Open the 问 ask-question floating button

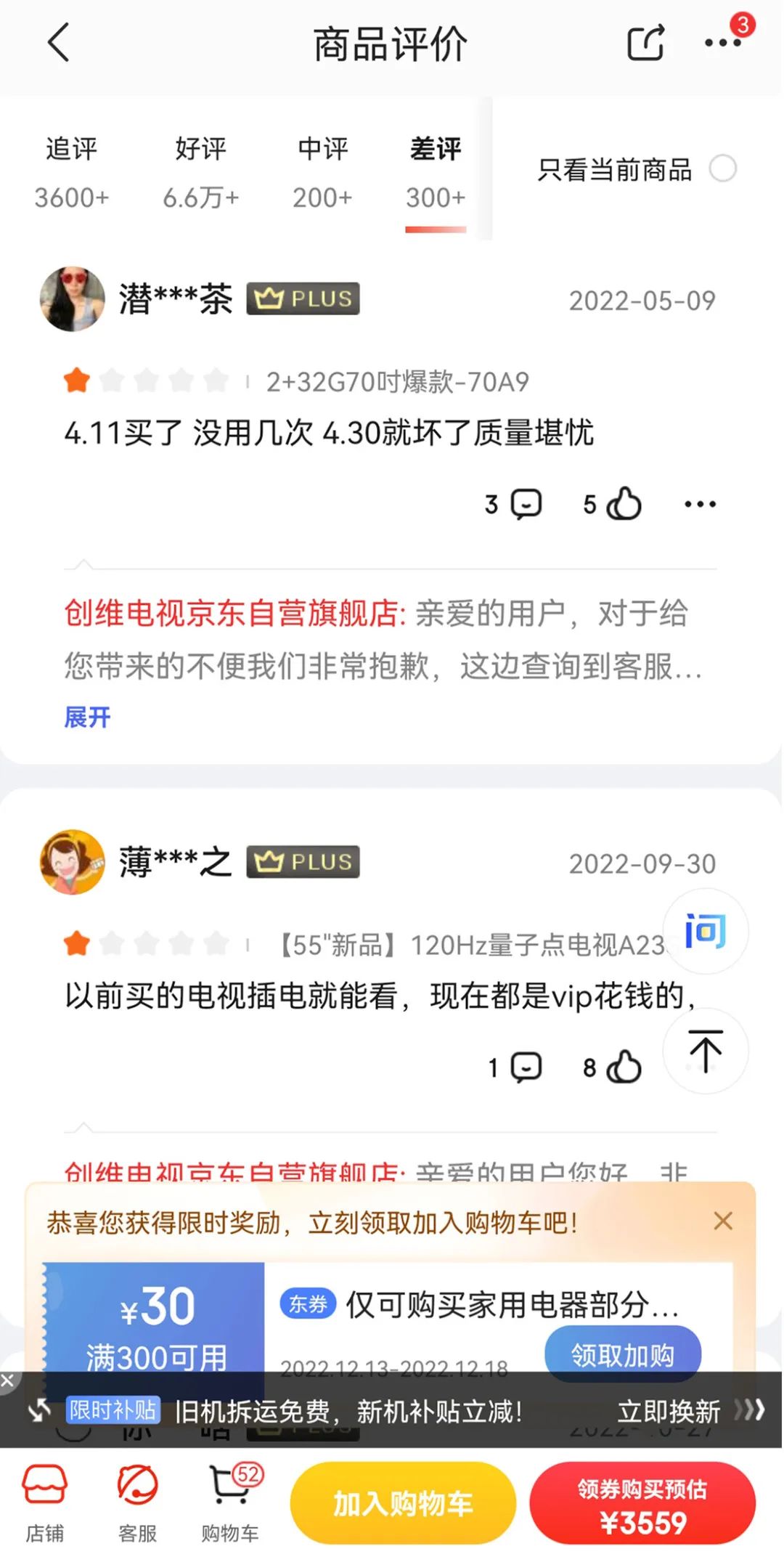(705, 931)
